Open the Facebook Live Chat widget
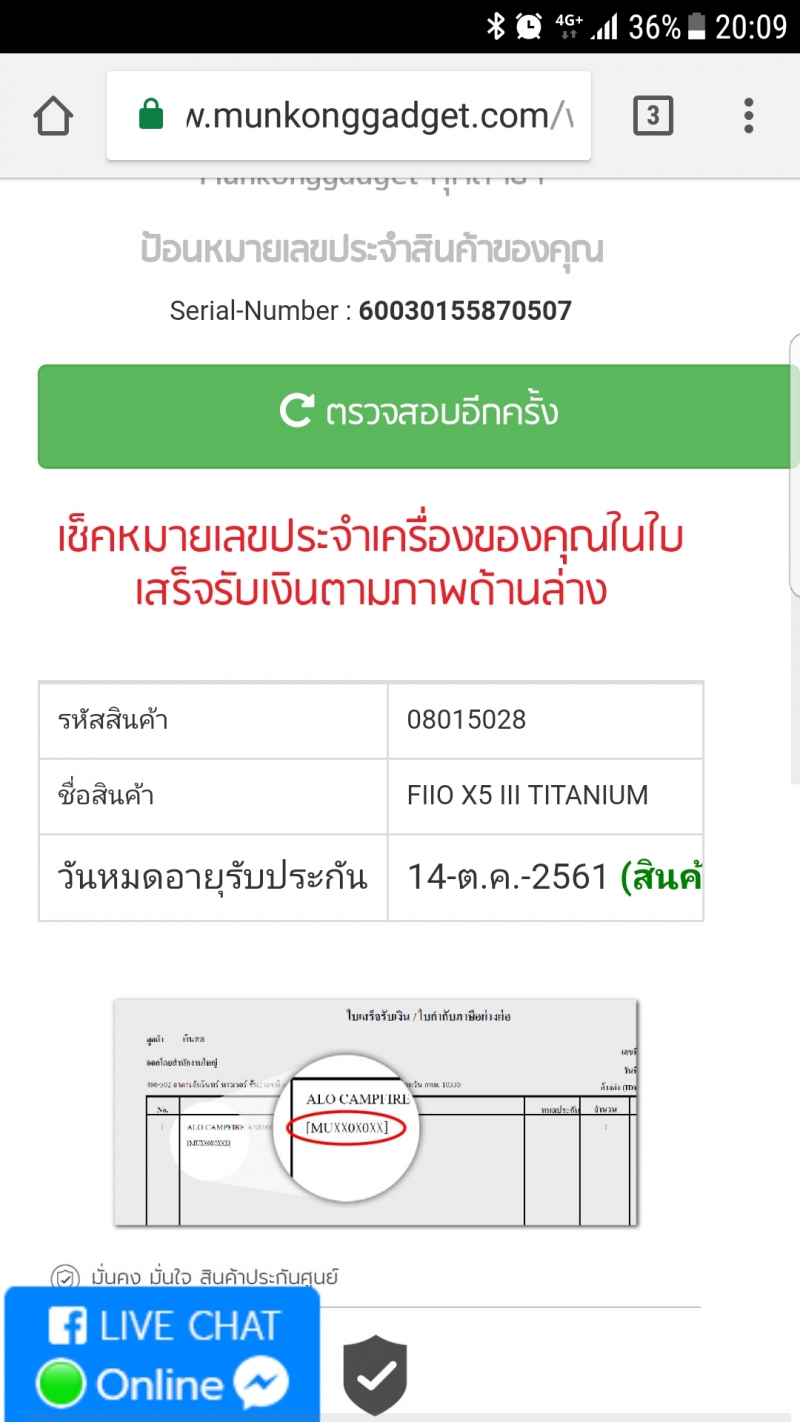The image size is (800, 1422). 162,1355
